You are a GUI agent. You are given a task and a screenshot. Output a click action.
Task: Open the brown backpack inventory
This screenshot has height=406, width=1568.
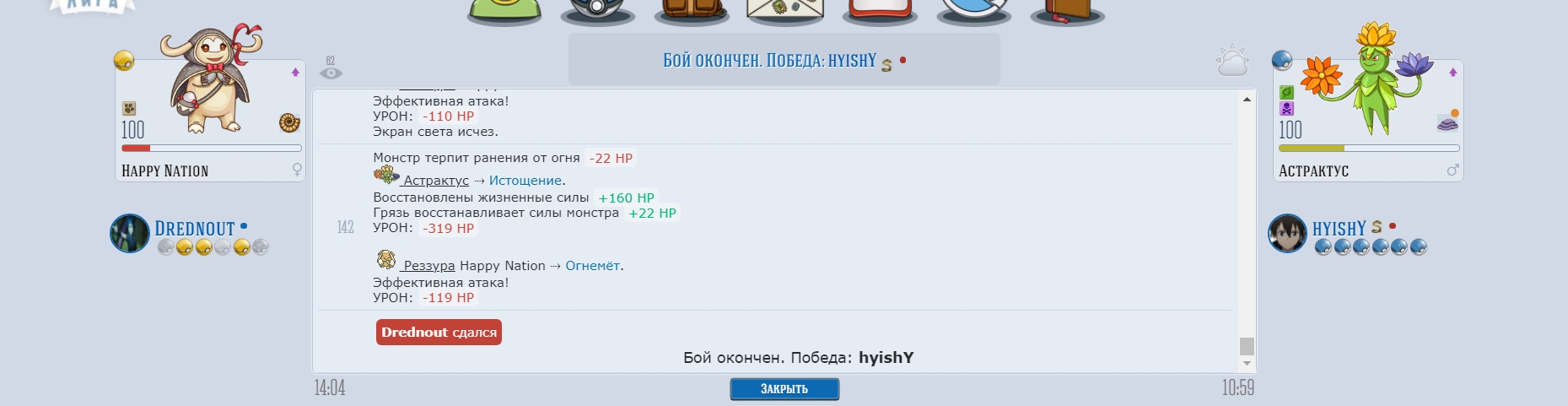click(692, 10)
